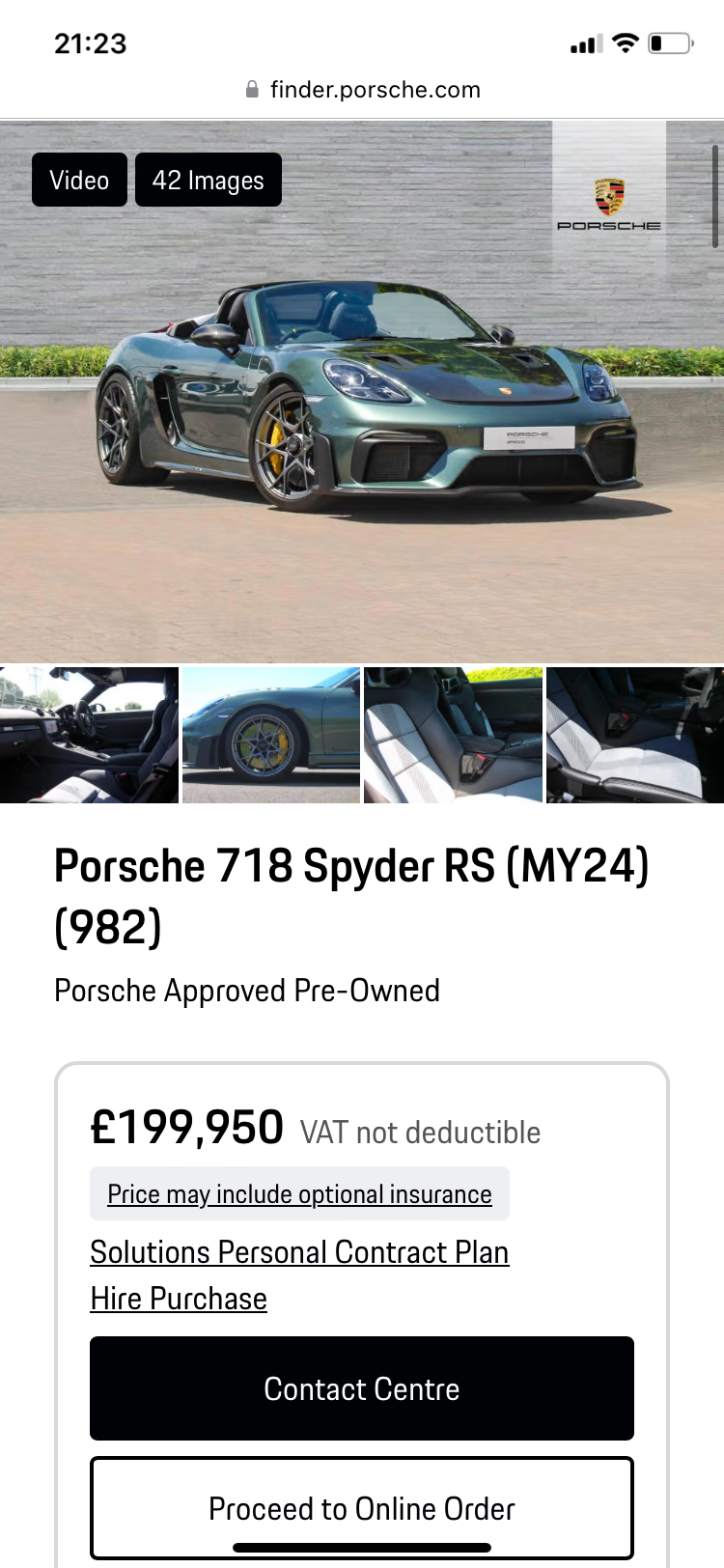The image size is (724, 1568).
Task: Open Price may include optional insurance info
Action: point(299,1194)
